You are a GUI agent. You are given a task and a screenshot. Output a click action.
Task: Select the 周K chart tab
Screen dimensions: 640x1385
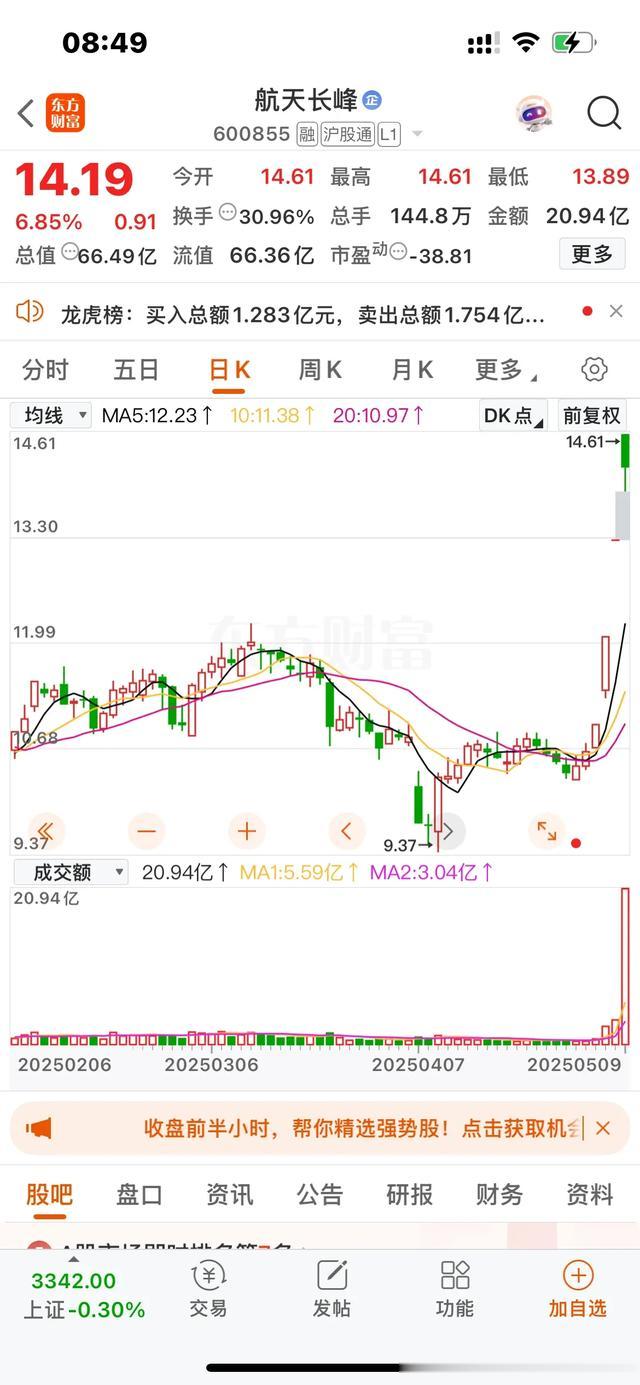point(320,370)
